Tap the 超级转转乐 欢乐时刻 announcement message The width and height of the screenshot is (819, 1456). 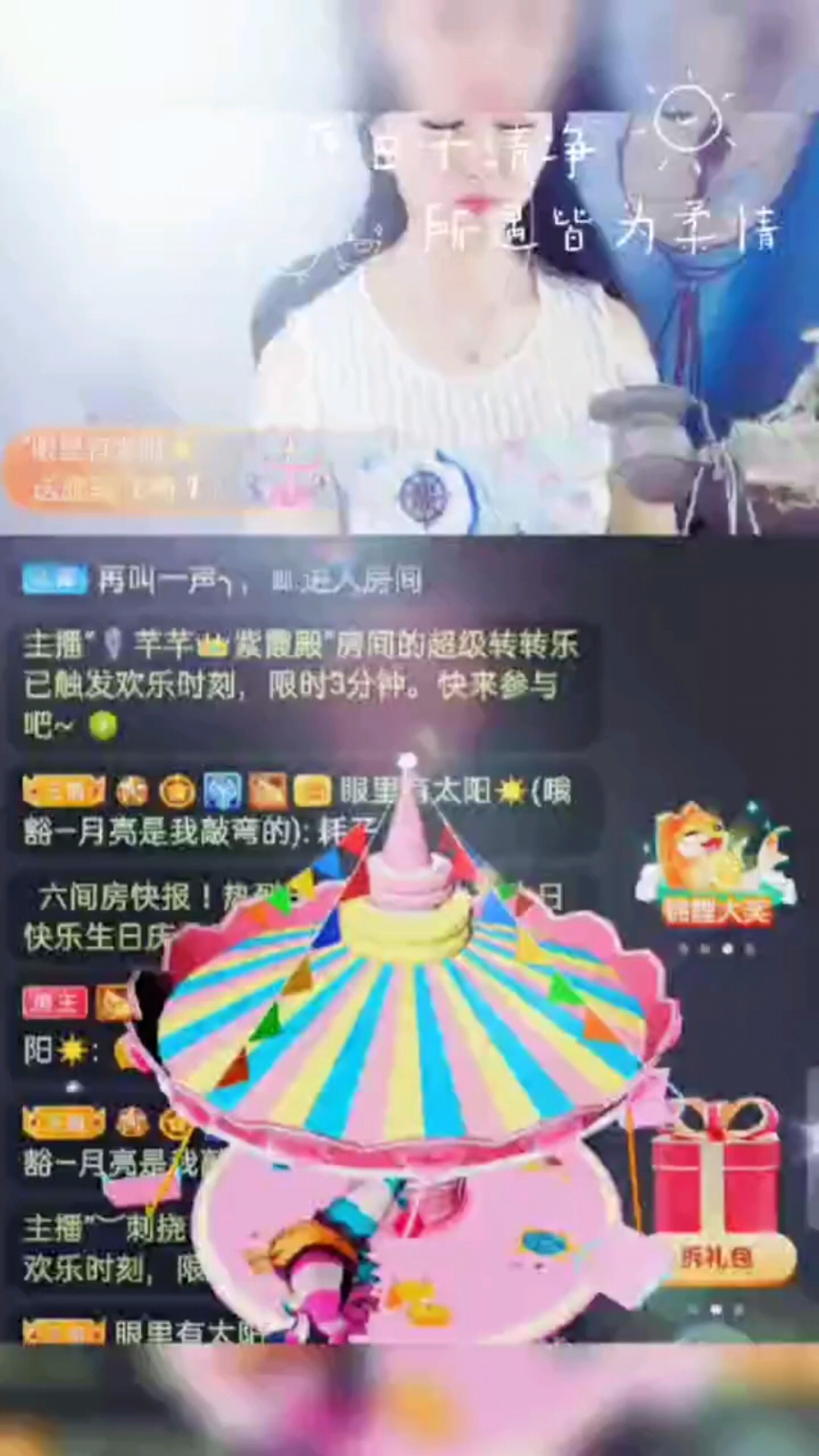[x=300, y=685]
